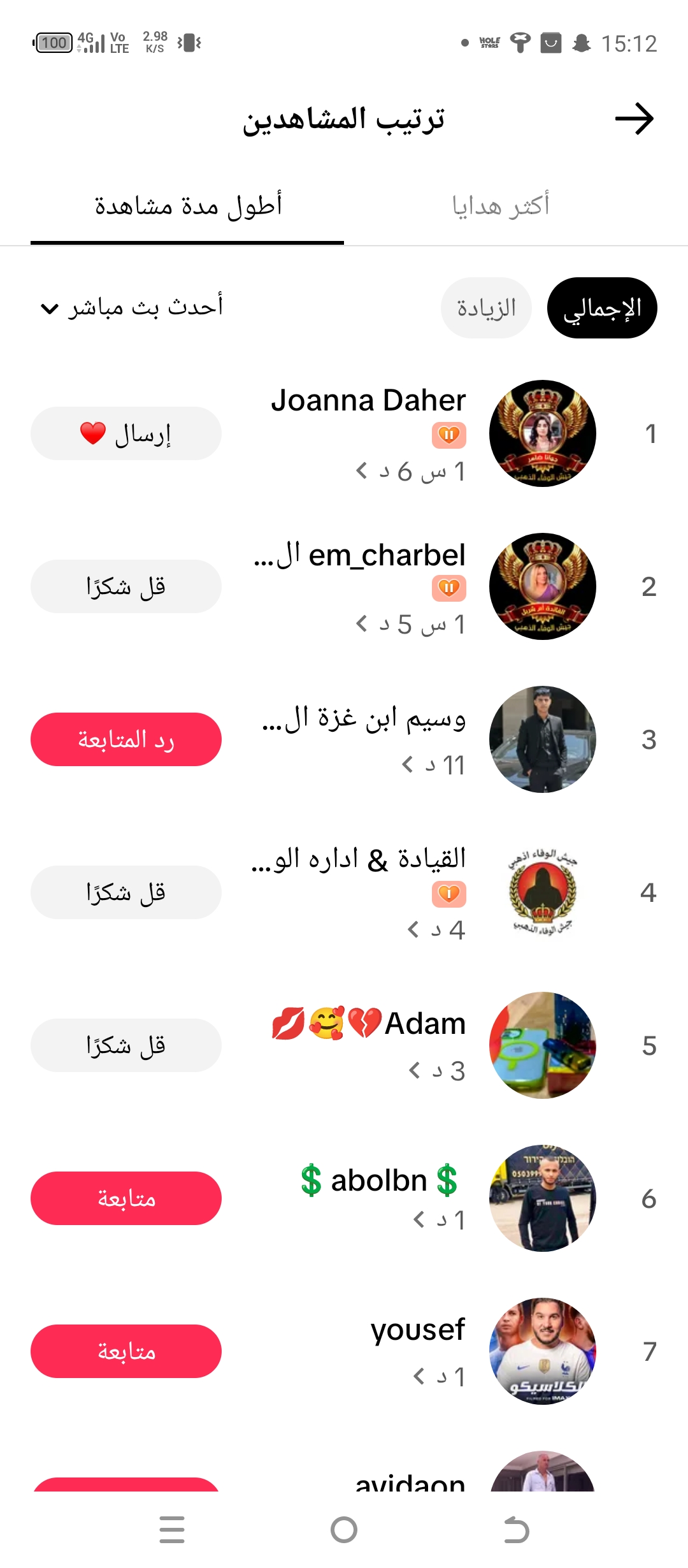Follow the user abolbn

tap(126, 1198)
